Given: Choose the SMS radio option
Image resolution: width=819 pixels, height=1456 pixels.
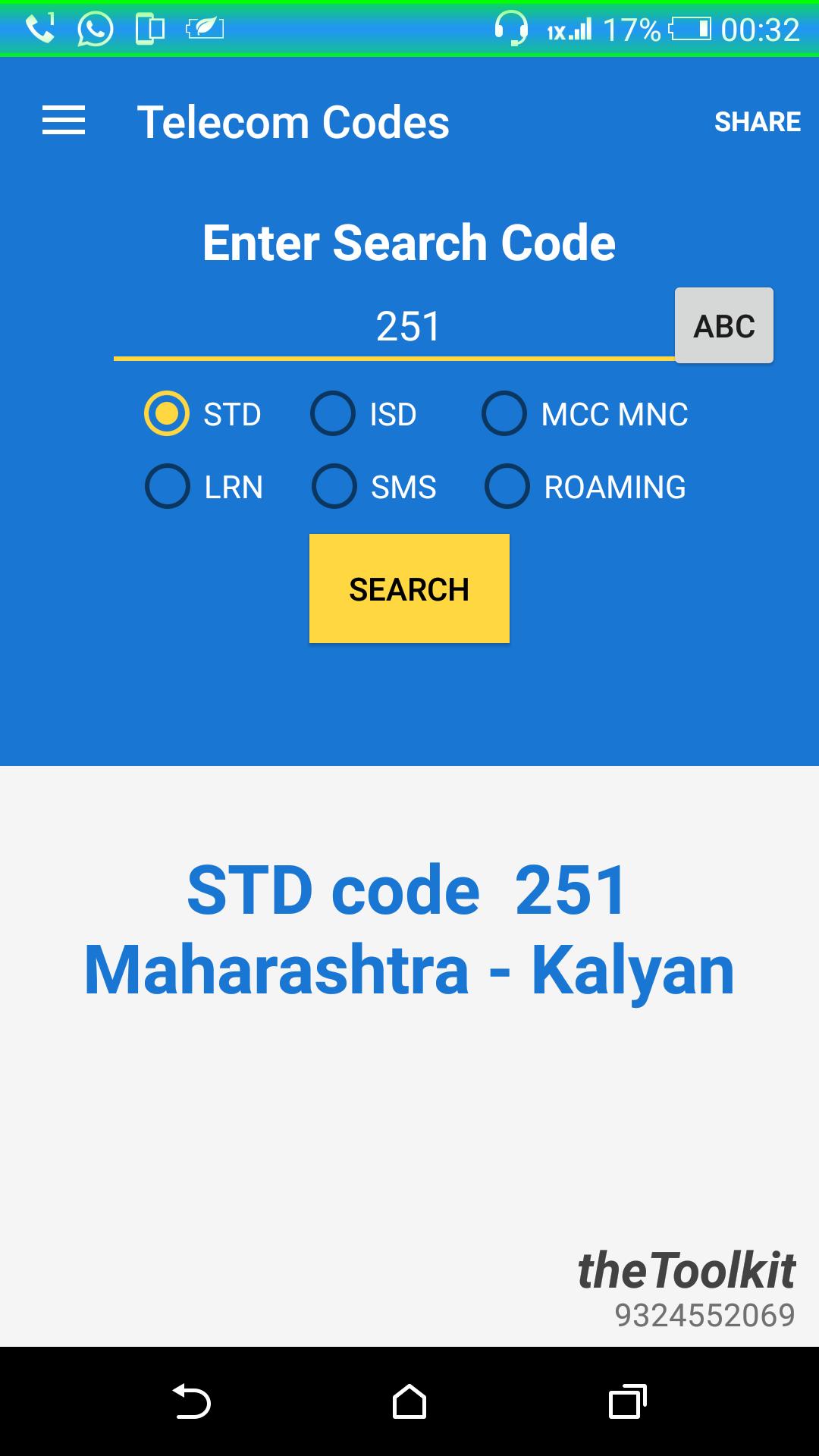Looking at the screenshot, I should pos(334,487).
